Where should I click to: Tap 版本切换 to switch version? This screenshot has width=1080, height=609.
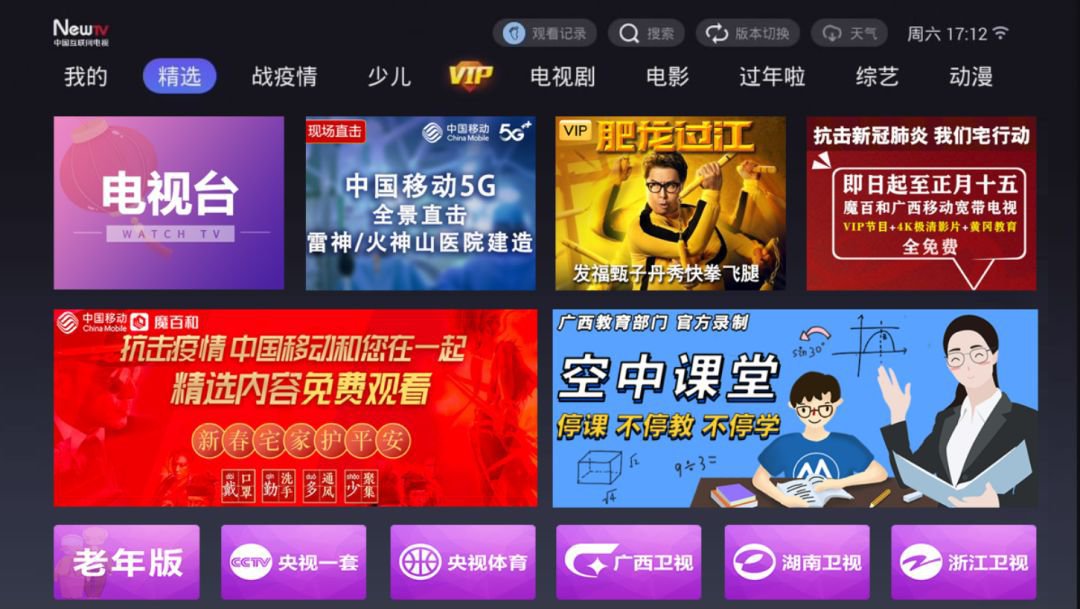[x=748, y=33]
